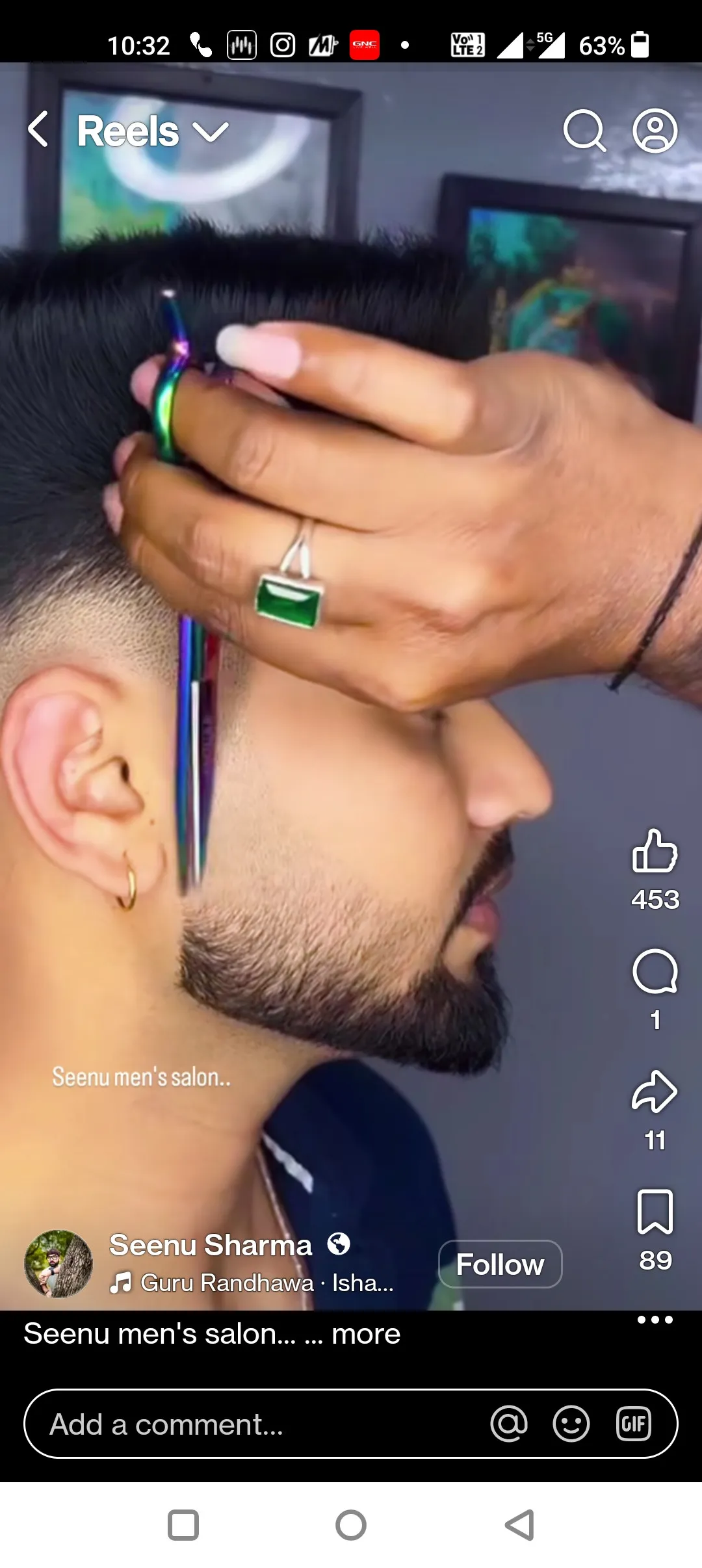Open the emoji picker in comment box
The height and width of the screenshot is (1568, 702).
(x=571, y=1424)
